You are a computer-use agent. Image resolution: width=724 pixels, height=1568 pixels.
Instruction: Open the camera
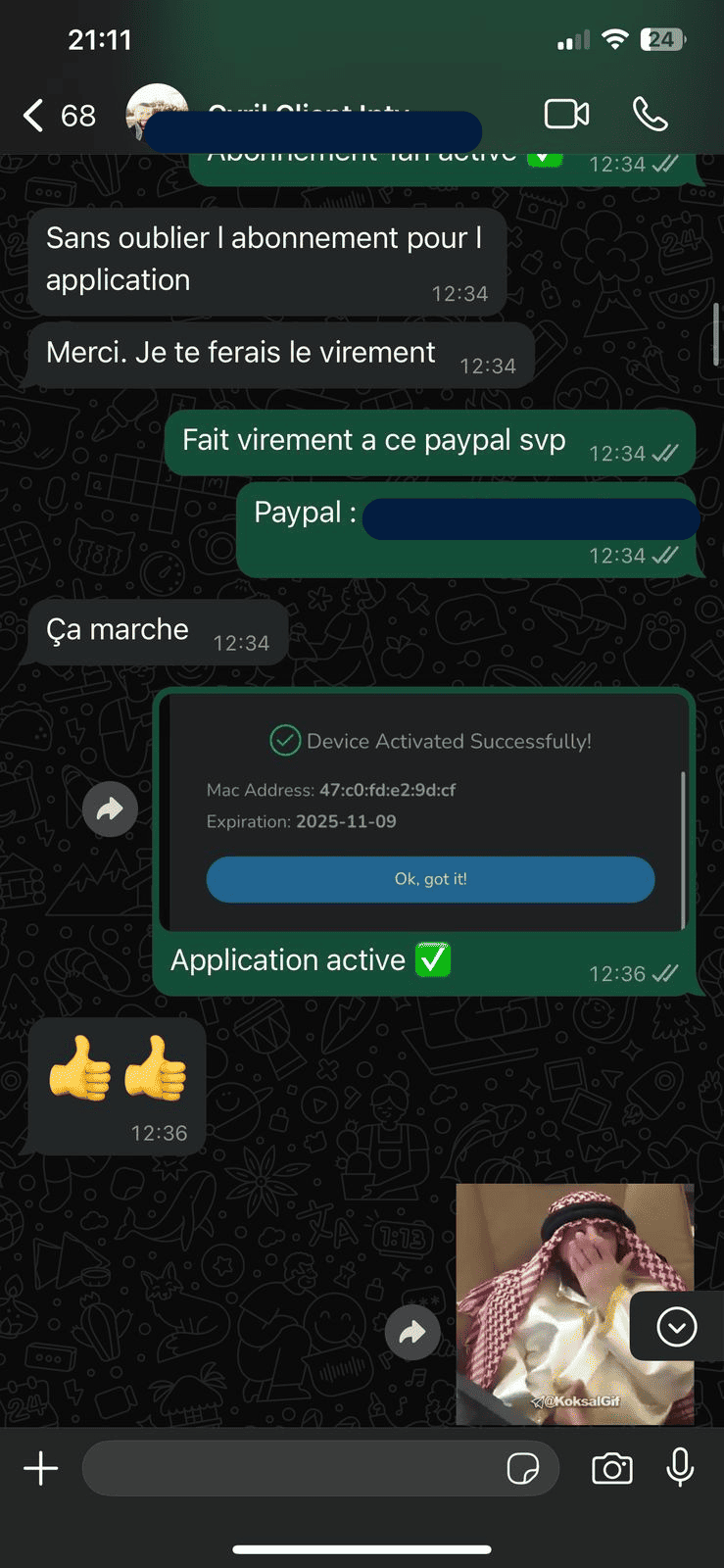pos(612,1468)
